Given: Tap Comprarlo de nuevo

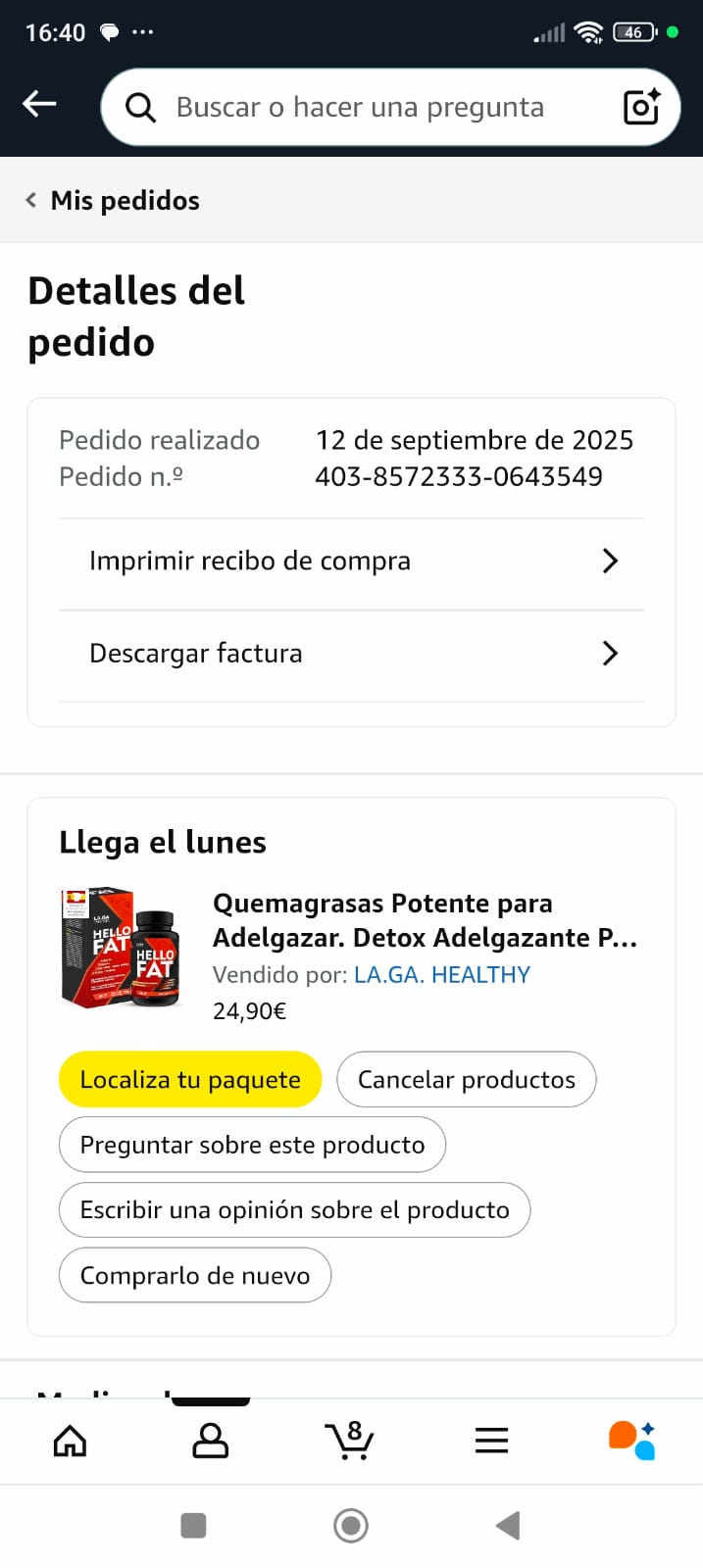Looking at the screenshot, I should 195,1275.
